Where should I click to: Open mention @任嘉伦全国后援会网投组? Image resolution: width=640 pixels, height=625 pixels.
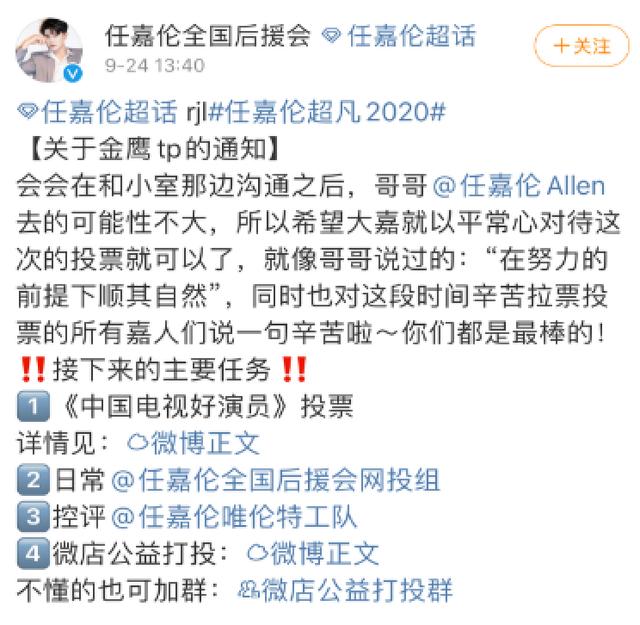[275, 480]
